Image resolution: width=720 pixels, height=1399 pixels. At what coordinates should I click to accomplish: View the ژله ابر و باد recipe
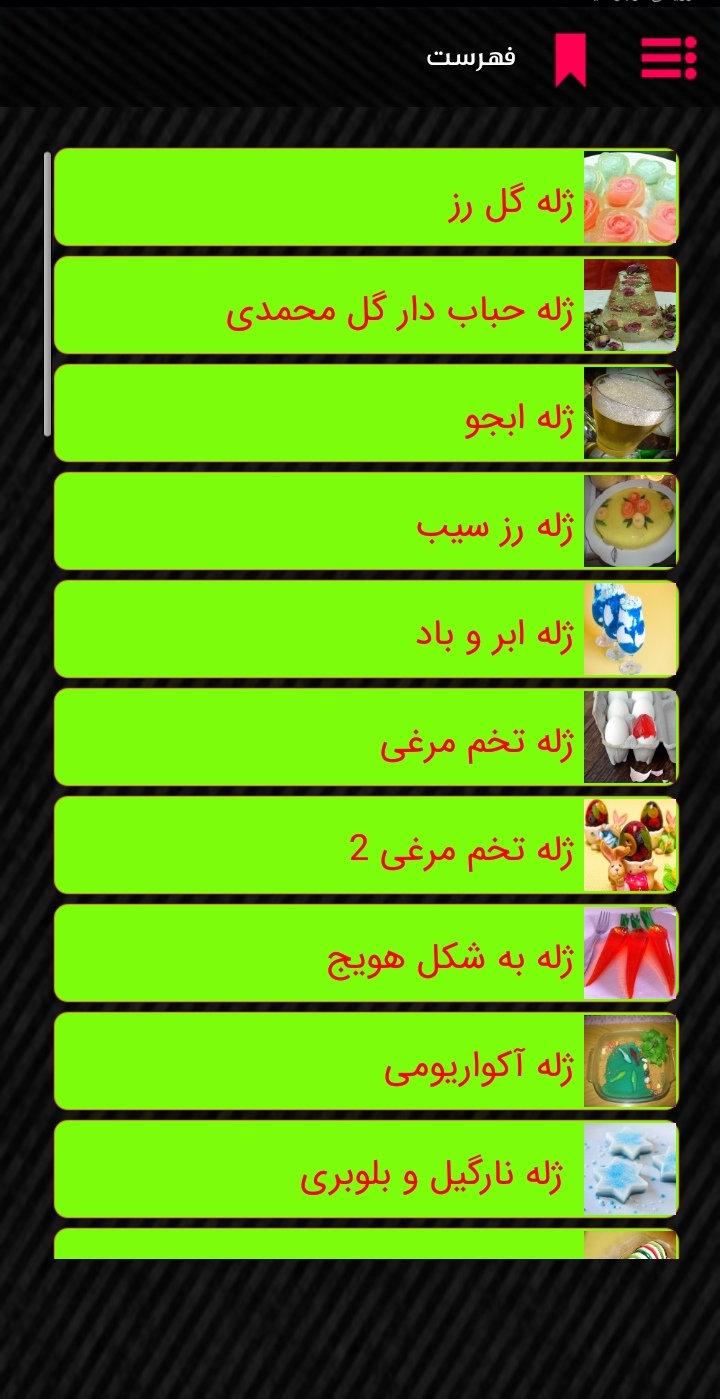click(366, 629)
